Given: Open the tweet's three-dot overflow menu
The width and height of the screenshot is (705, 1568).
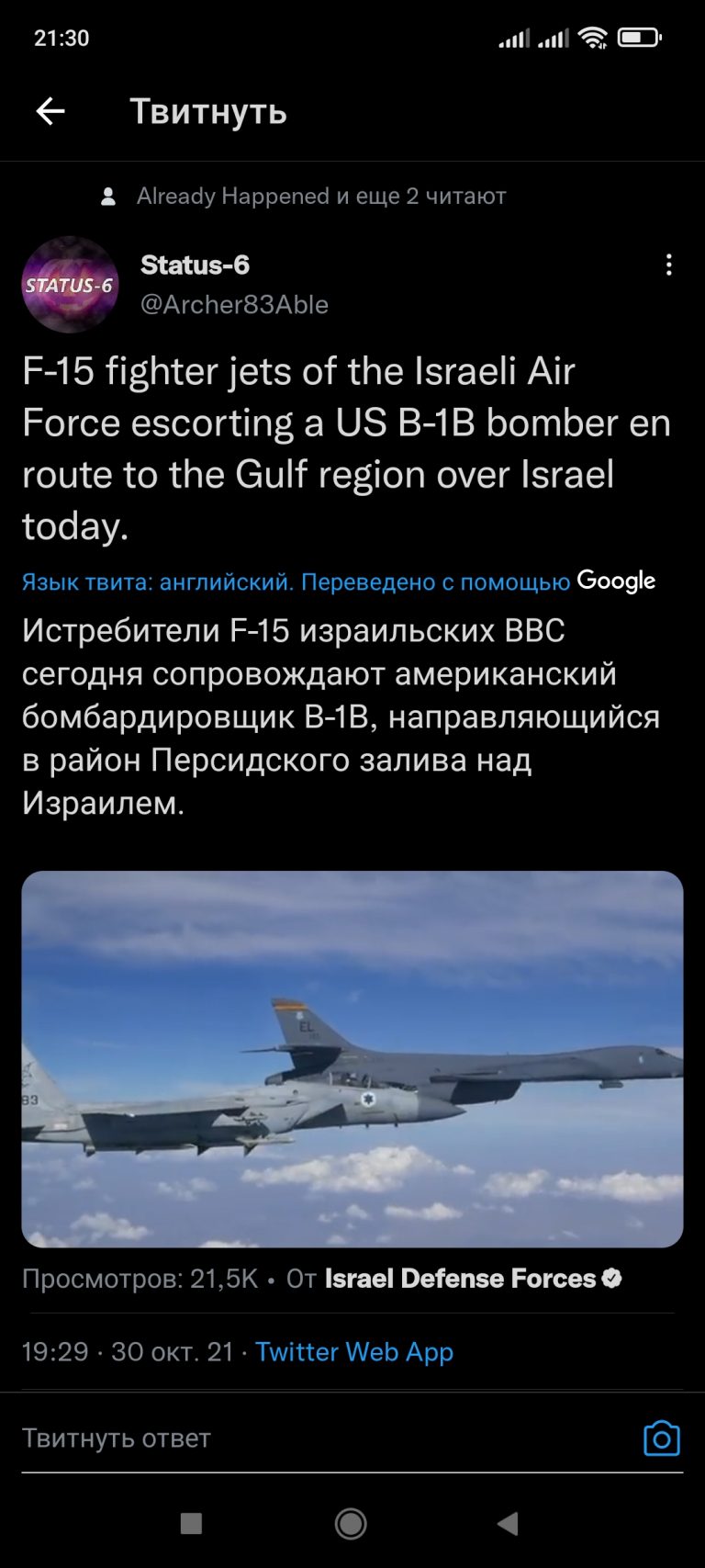Looking at the screenshot, I should click(x=669, y=265).
